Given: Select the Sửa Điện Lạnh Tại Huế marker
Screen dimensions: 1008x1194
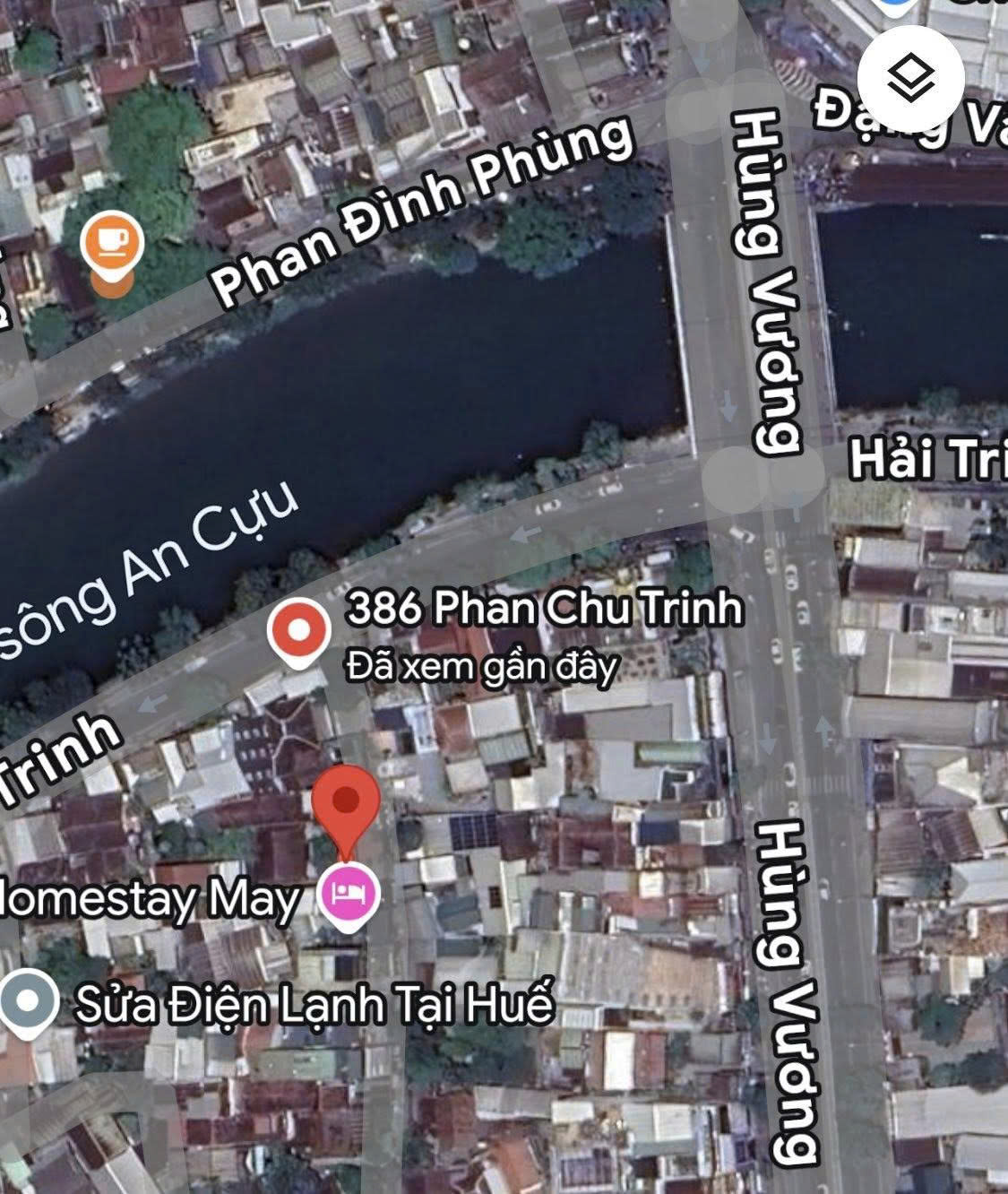Looking at the screenshot, I should click(x=29, y=1002).
